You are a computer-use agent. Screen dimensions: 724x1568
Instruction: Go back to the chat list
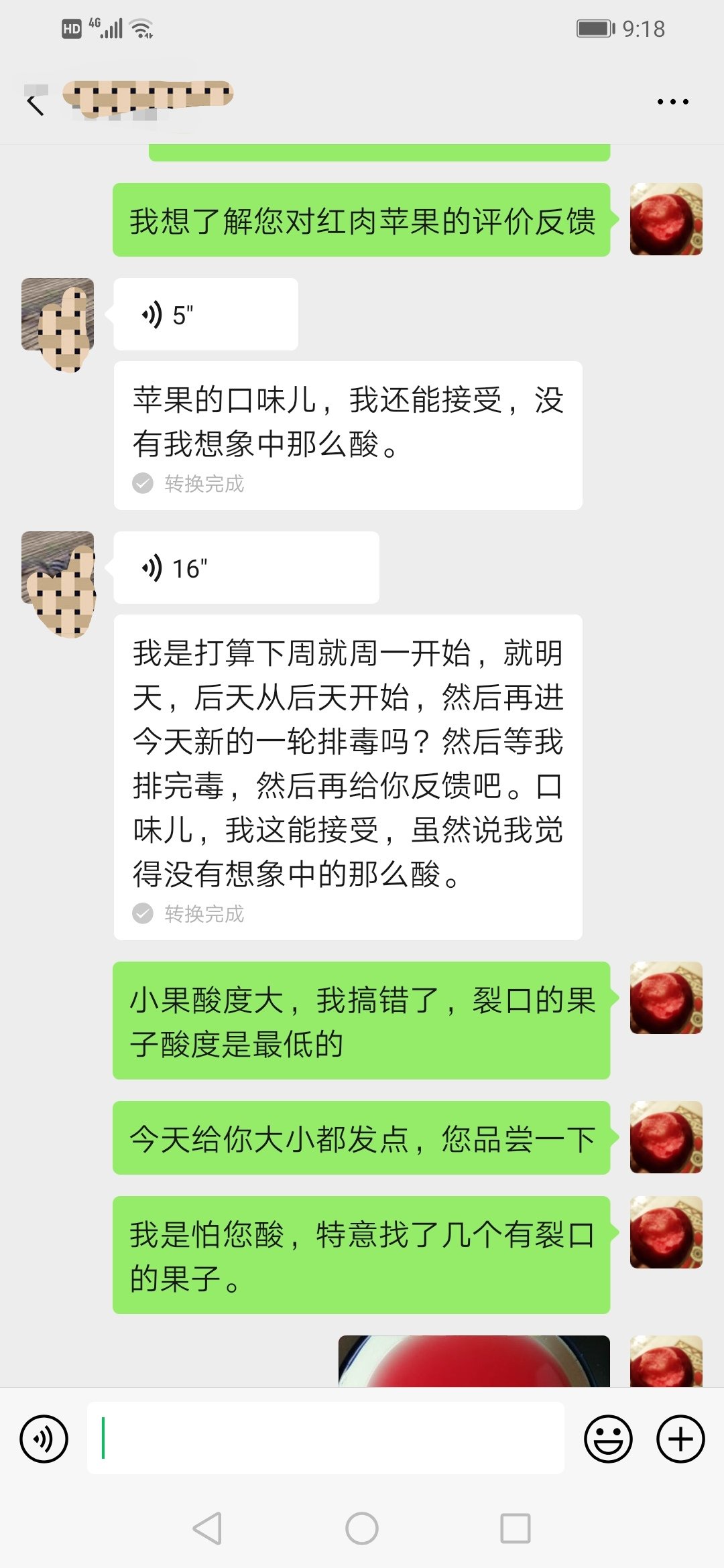click(36, 104)
